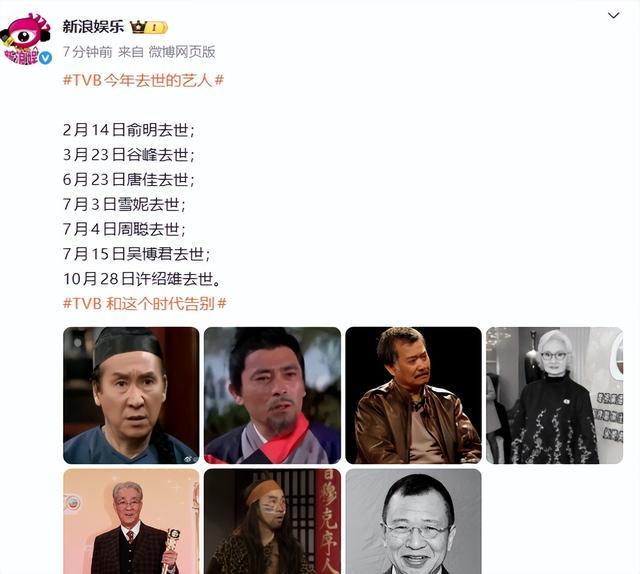View photo of long-haired man with headband

pyautogui.click(x=272, y=521)
